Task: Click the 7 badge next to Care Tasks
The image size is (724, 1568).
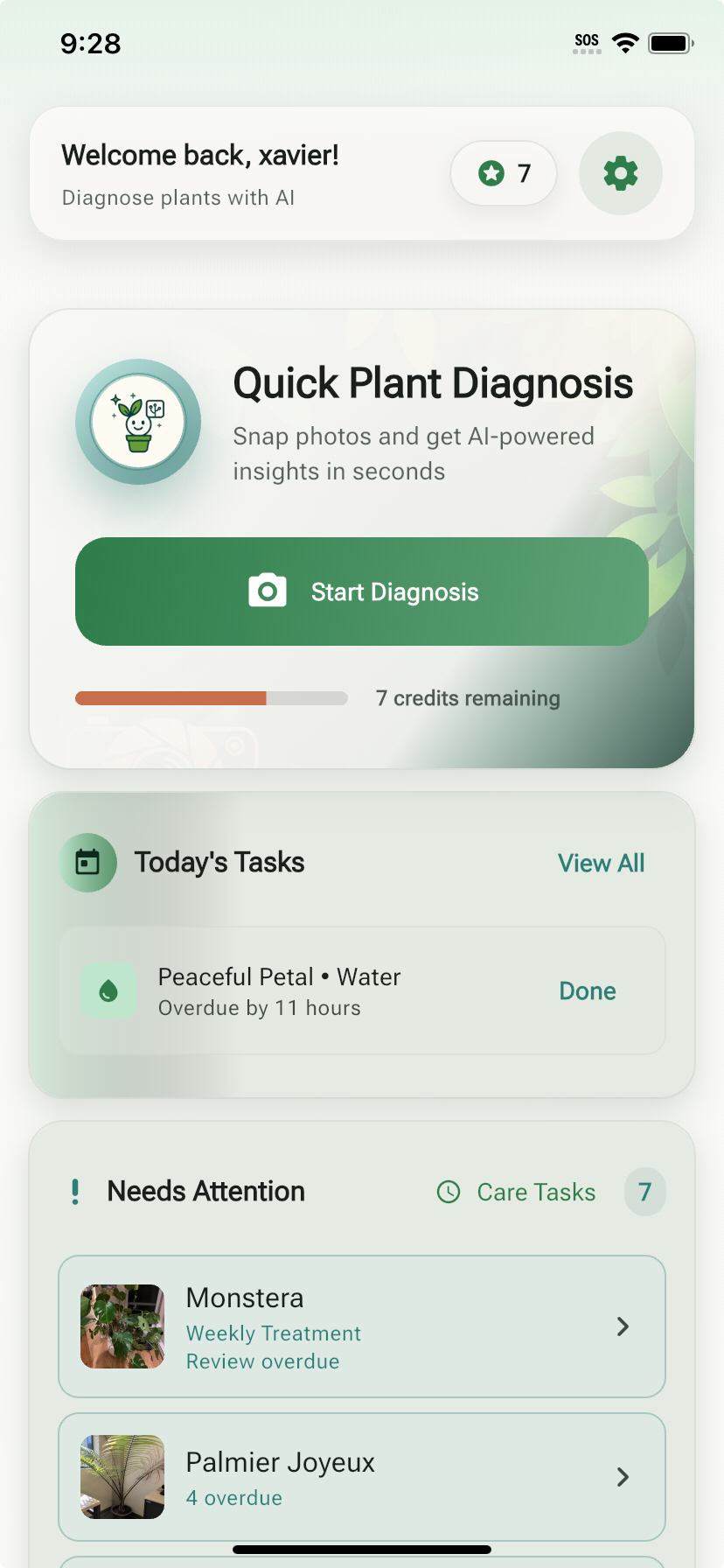Action: point(644,1192)
